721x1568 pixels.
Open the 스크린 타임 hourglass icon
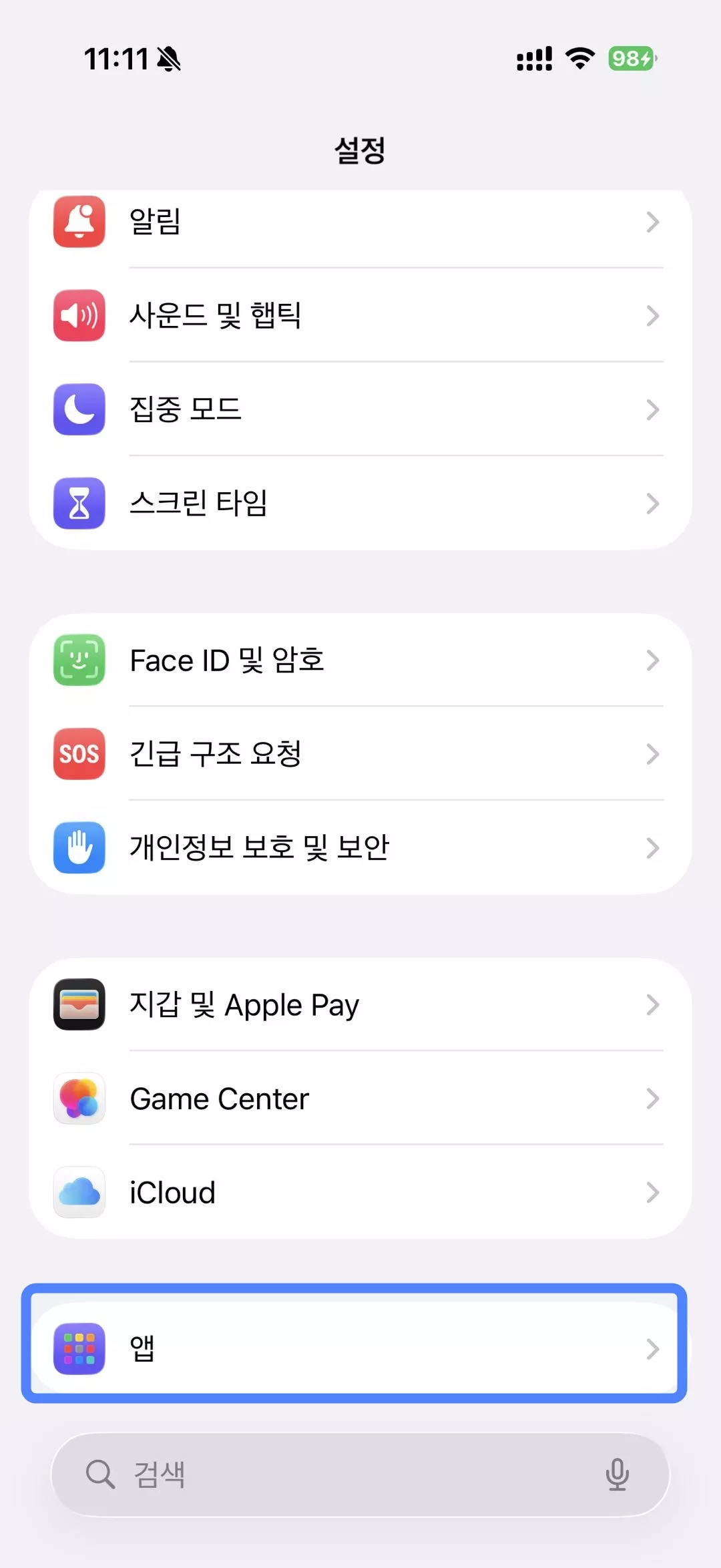coord(79,504)
